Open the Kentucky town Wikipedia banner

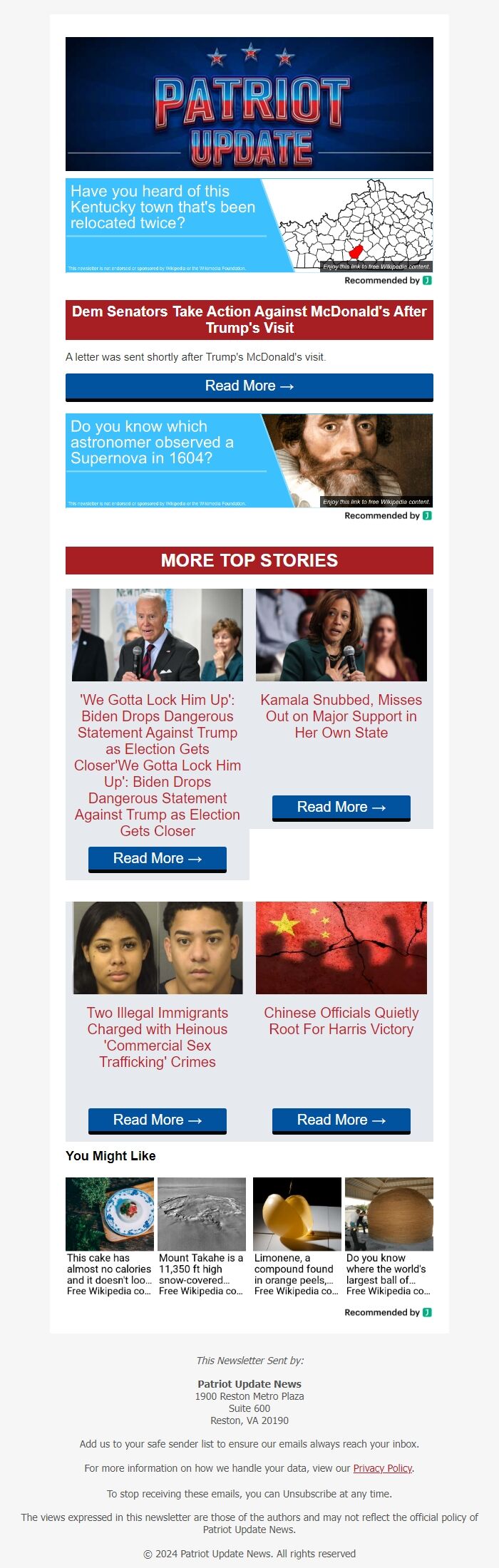(x=249, y=225)
